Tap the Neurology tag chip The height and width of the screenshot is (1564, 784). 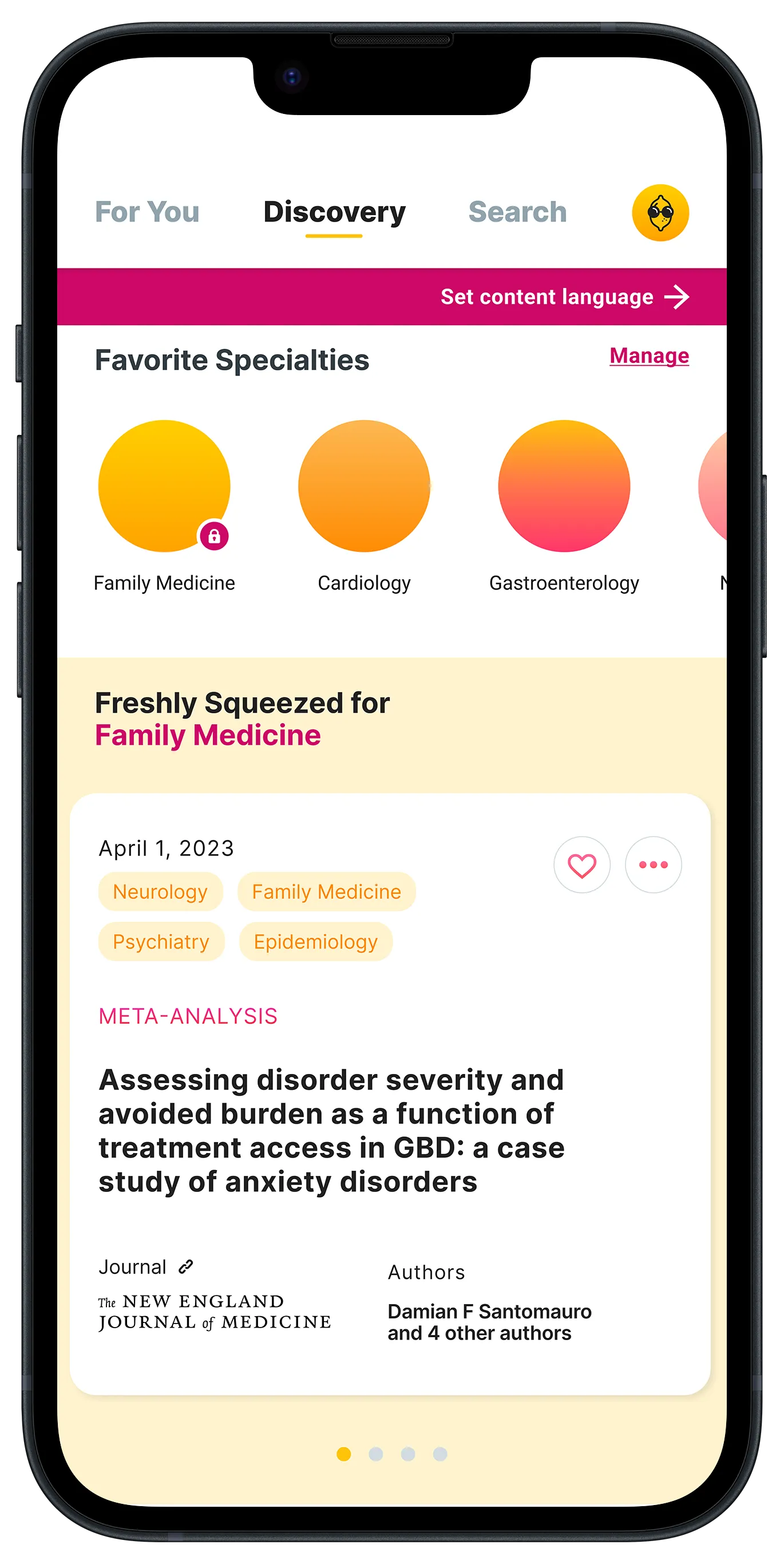tap(160, 892)
